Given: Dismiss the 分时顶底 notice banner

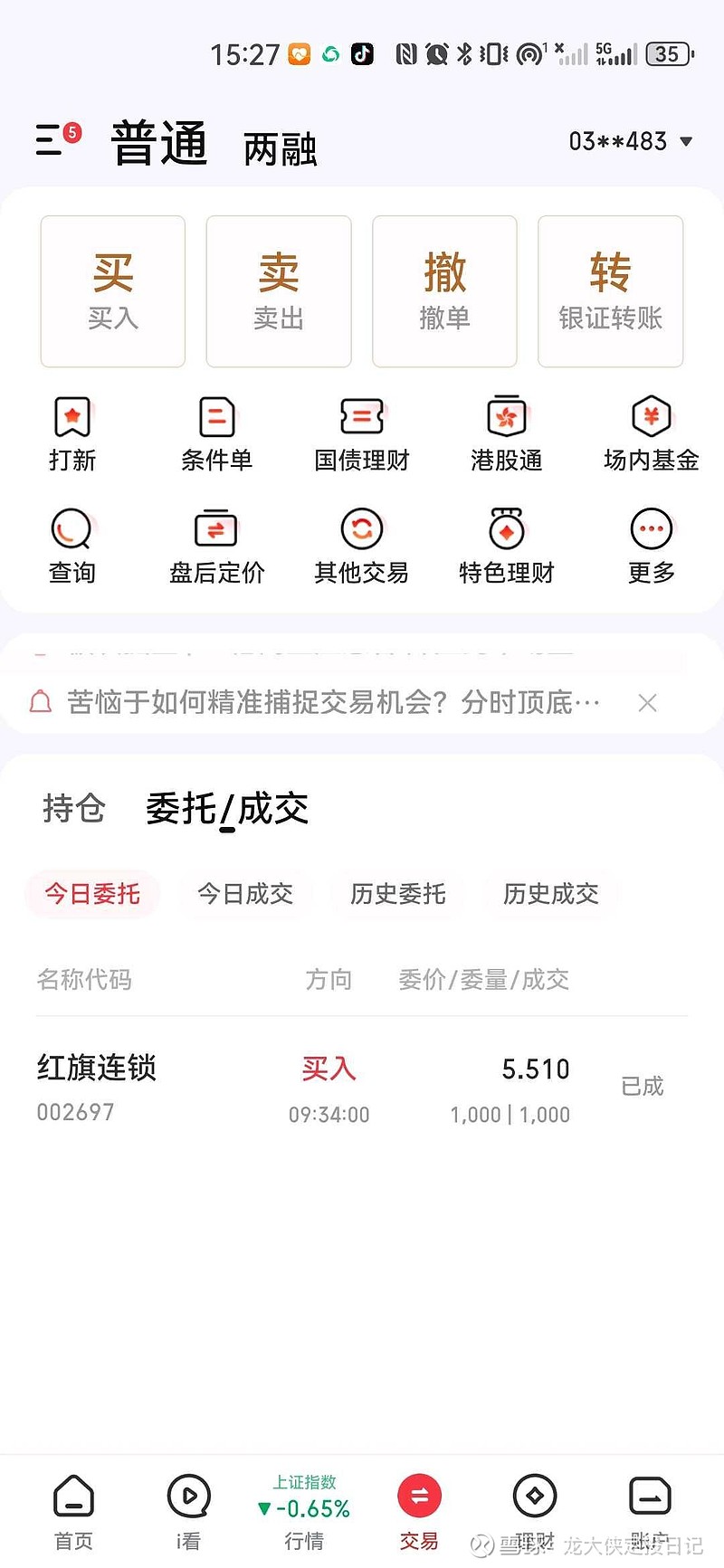Looking at the screenshot, I should [x=647, y=703].
